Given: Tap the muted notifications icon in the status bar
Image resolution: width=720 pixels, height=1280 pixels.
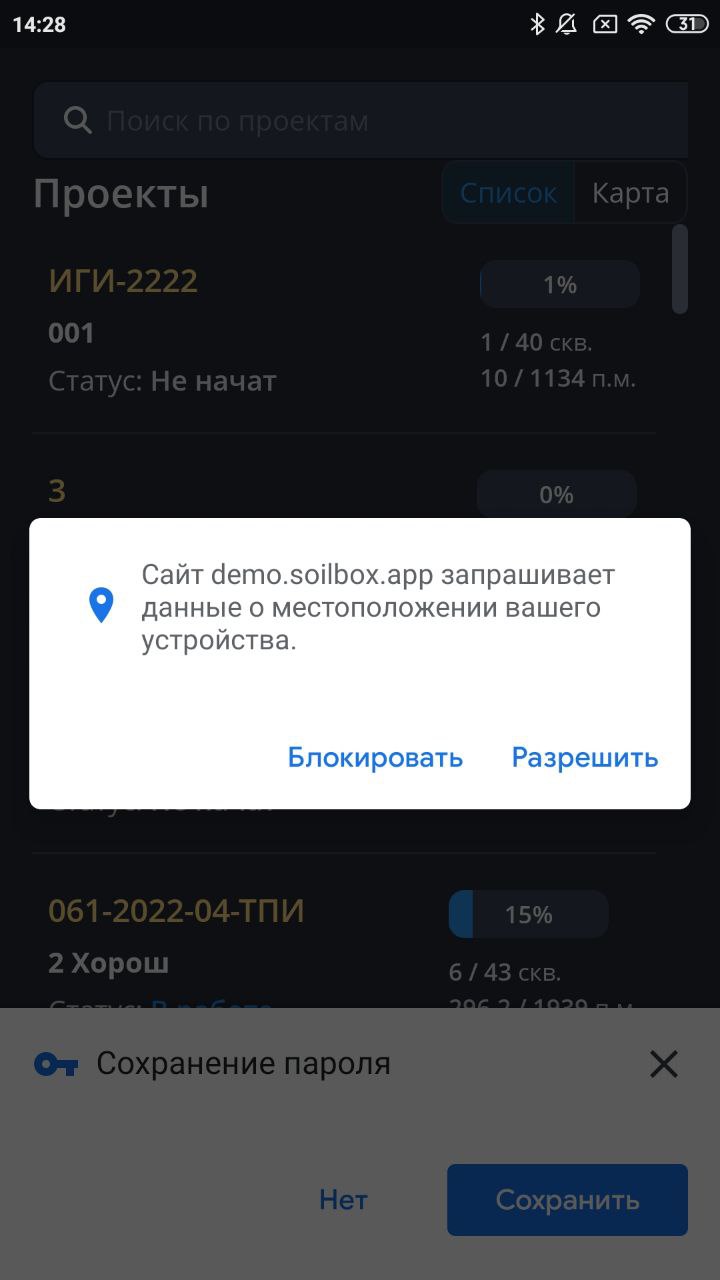Looking at the screenshot, I should [566, 24].
